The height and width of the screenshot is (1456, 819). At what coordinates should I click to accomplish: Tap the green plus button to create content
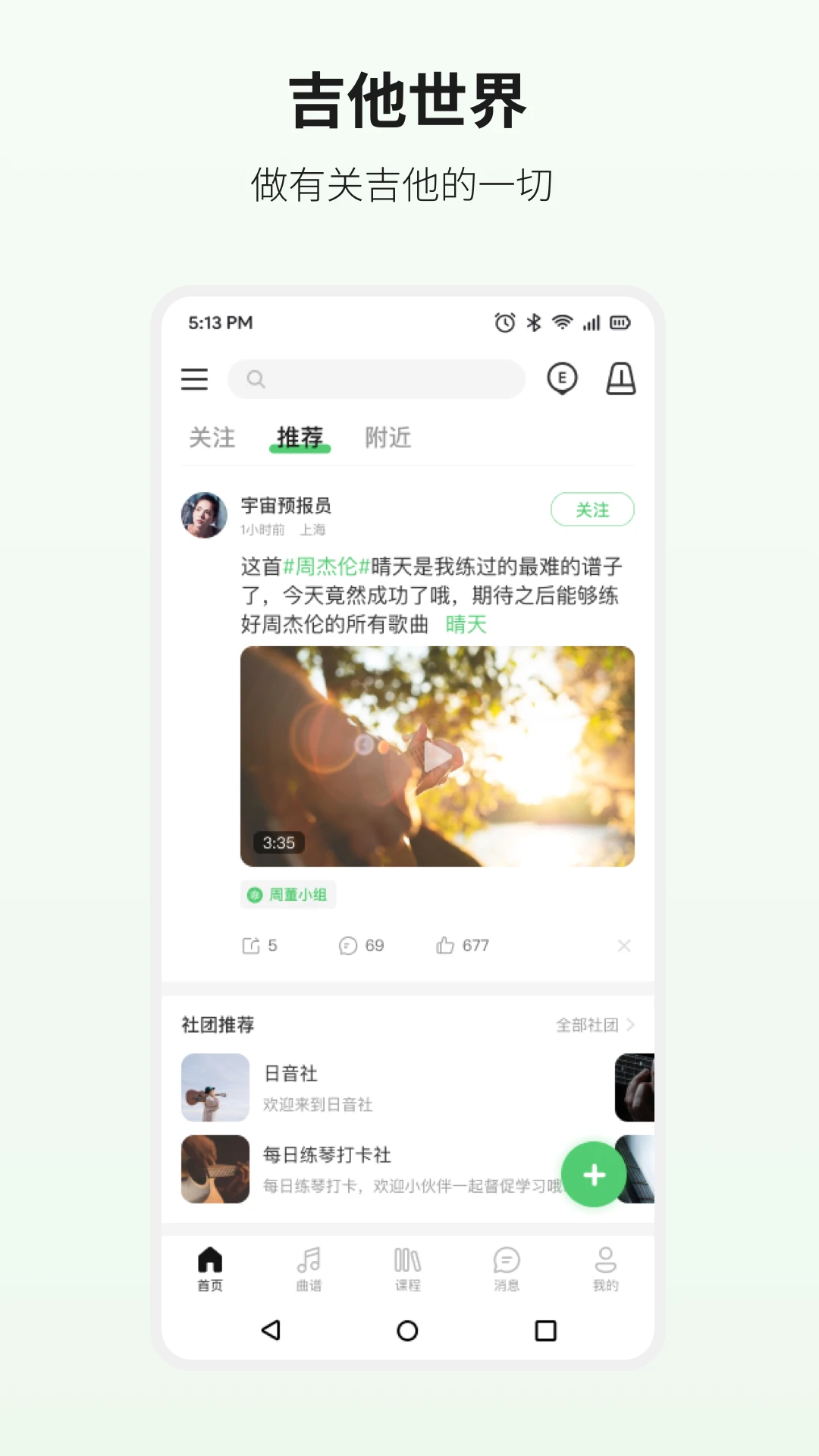(594, 1174)
